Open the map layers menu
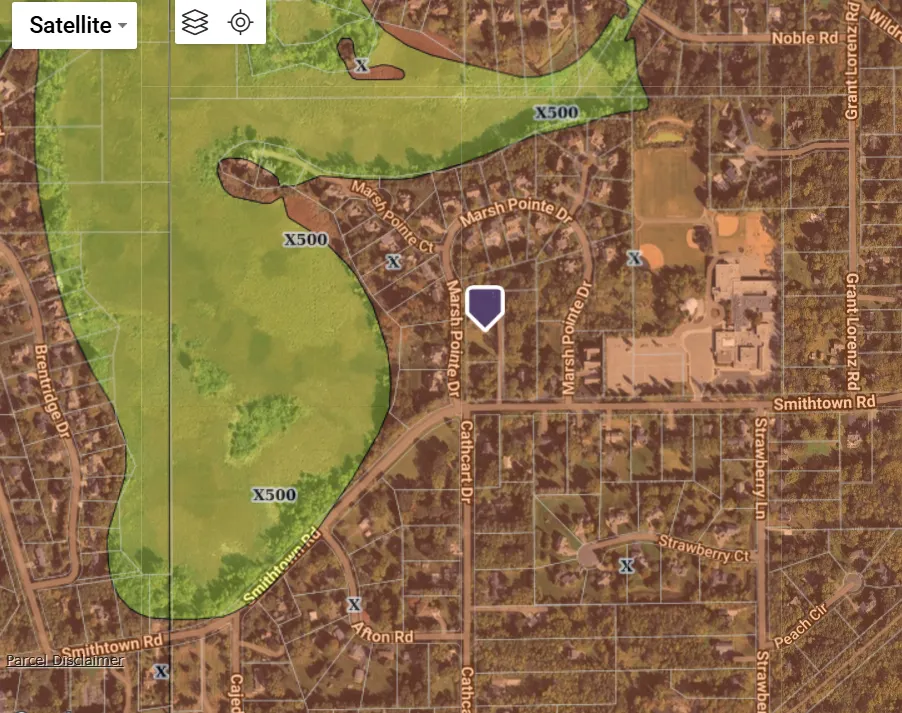Screen dimensions: 902x713 (195, 23)
